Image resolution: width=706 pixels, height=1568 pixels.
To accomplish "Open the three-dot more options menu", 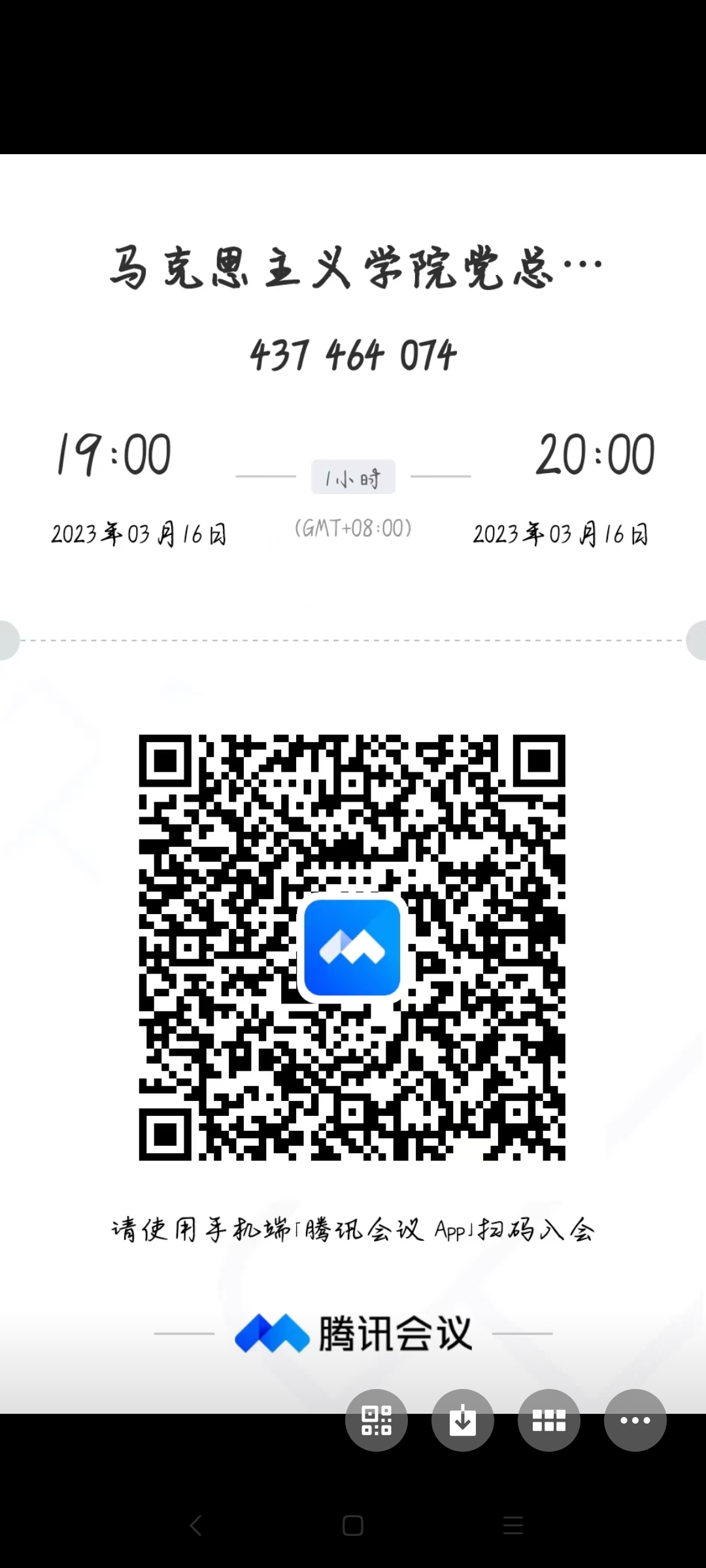I will 635,1420.
